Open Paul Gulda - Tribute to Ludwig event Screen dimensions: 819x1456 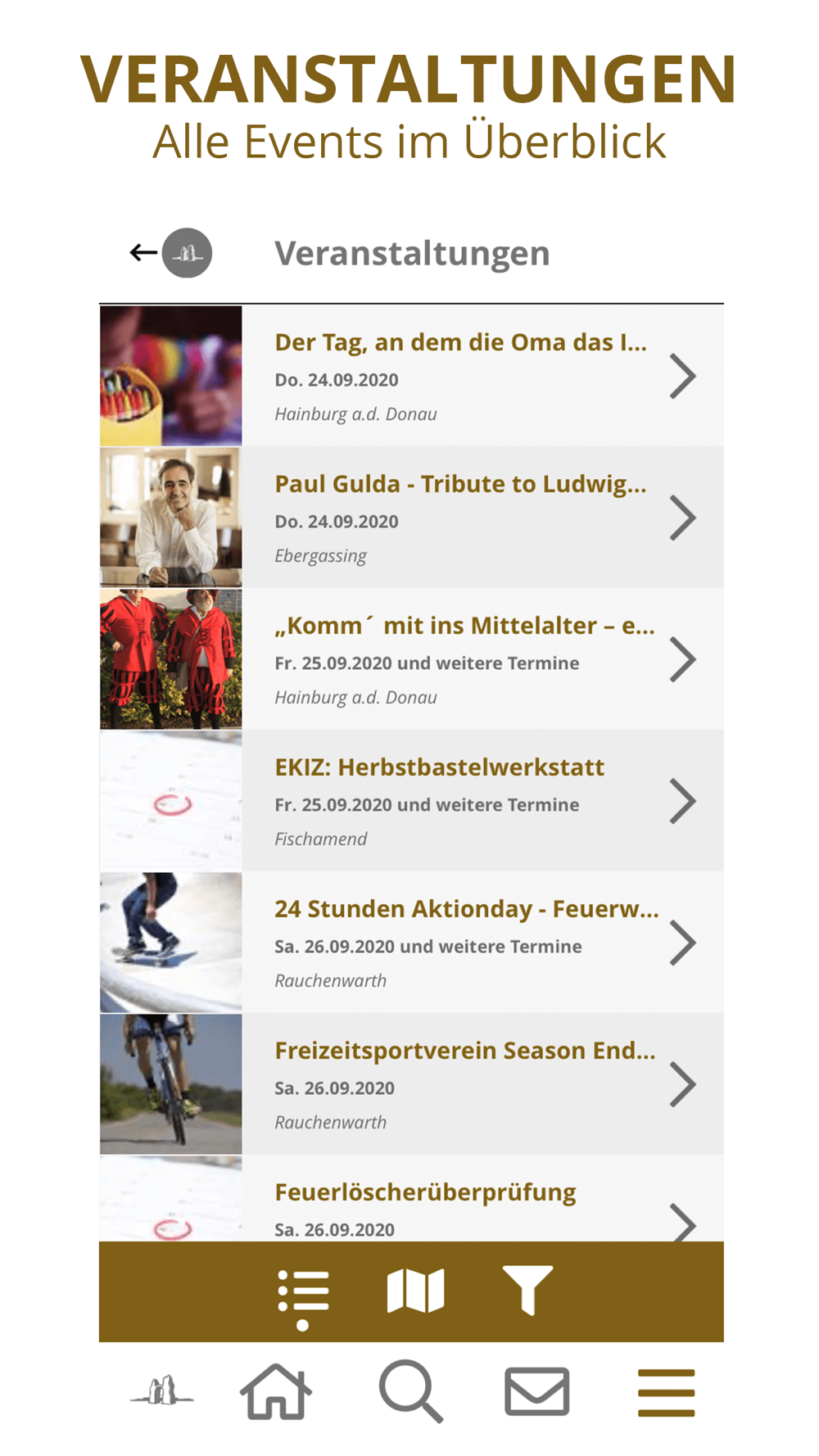point(411,518)
